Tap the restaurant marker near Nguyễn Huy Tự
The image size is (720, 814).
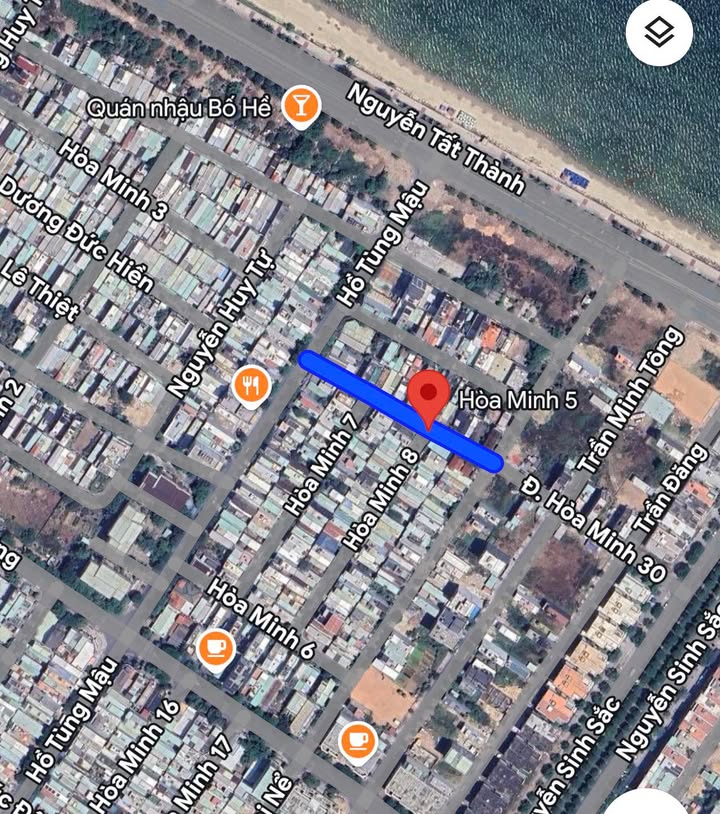pyautogui.click(x=251, y=384)
